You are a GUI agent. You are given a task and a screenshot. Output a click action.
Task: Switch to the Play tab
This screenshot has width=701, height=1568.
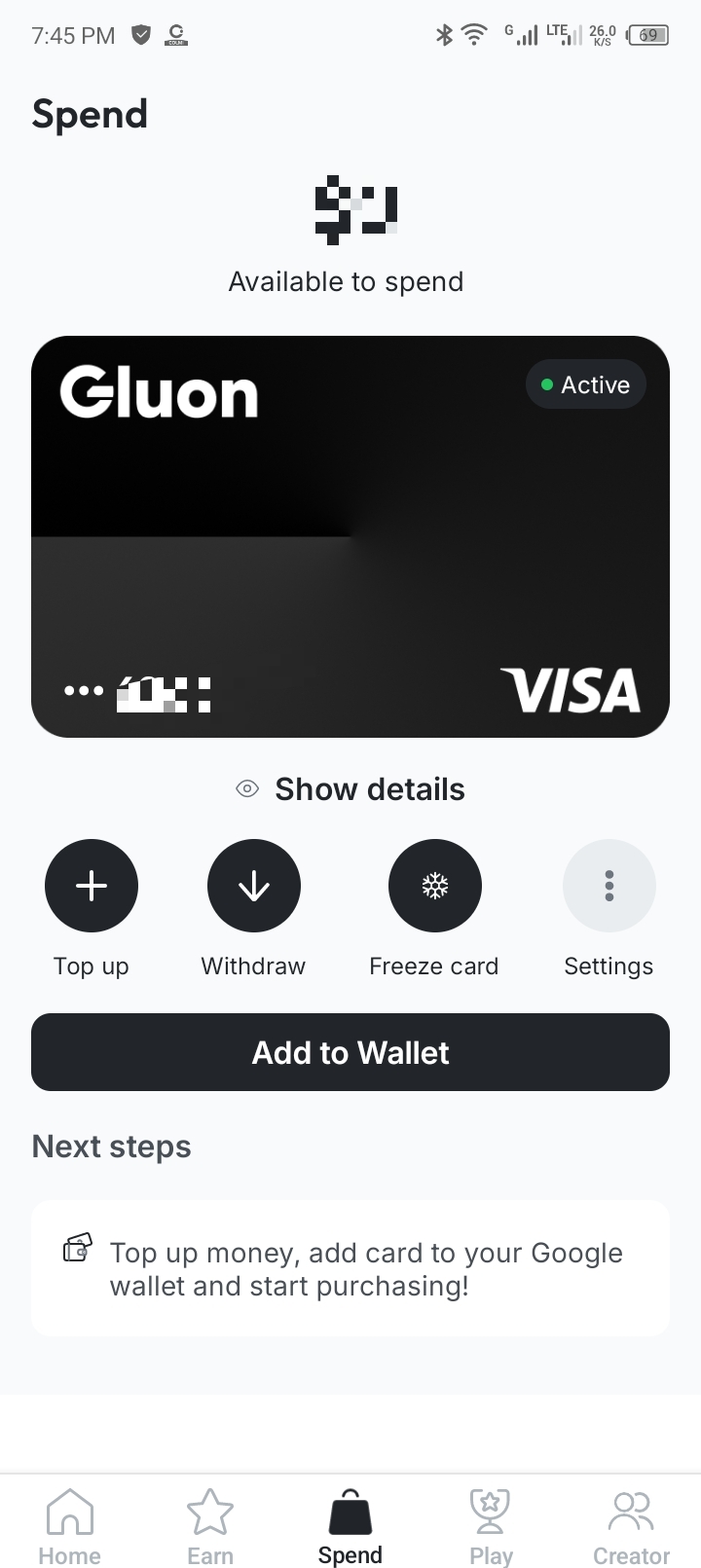491,1527
